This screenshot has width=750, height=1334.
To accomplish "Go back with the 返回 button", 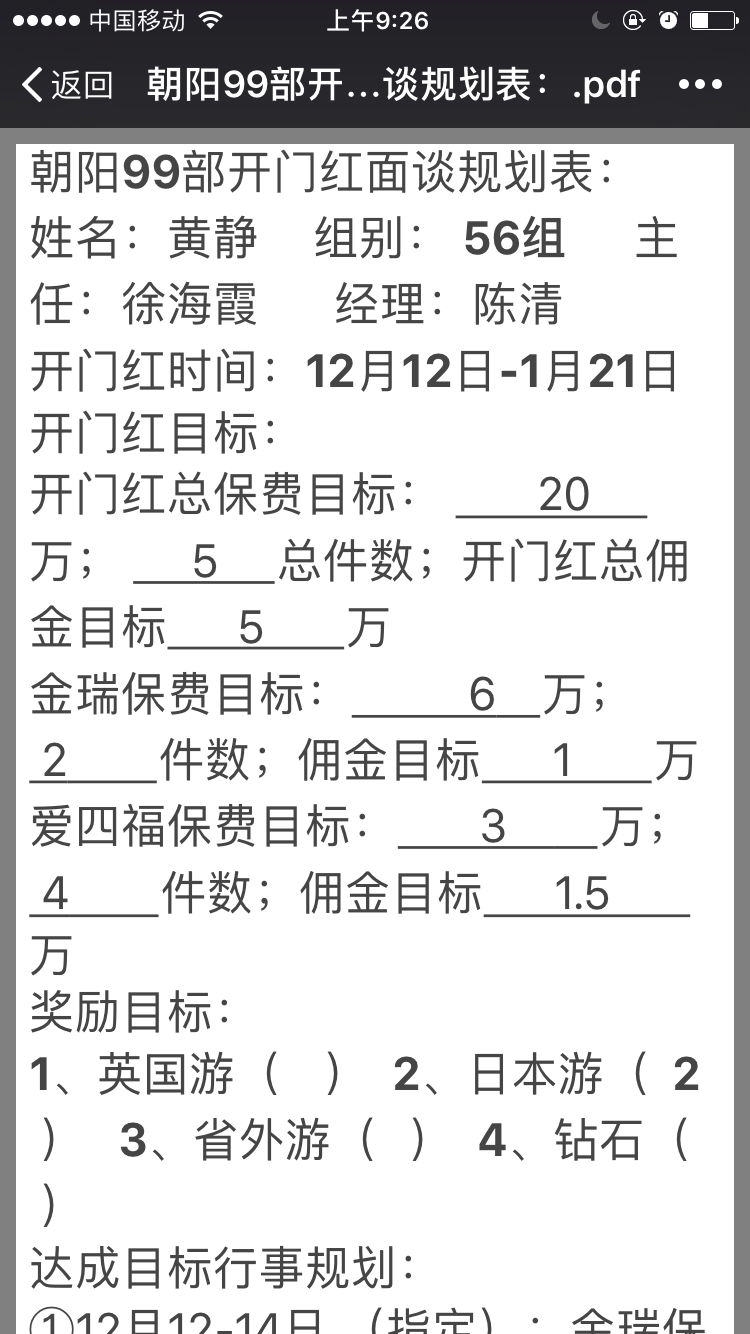I will pyautogui.click(x=66, y=84).
